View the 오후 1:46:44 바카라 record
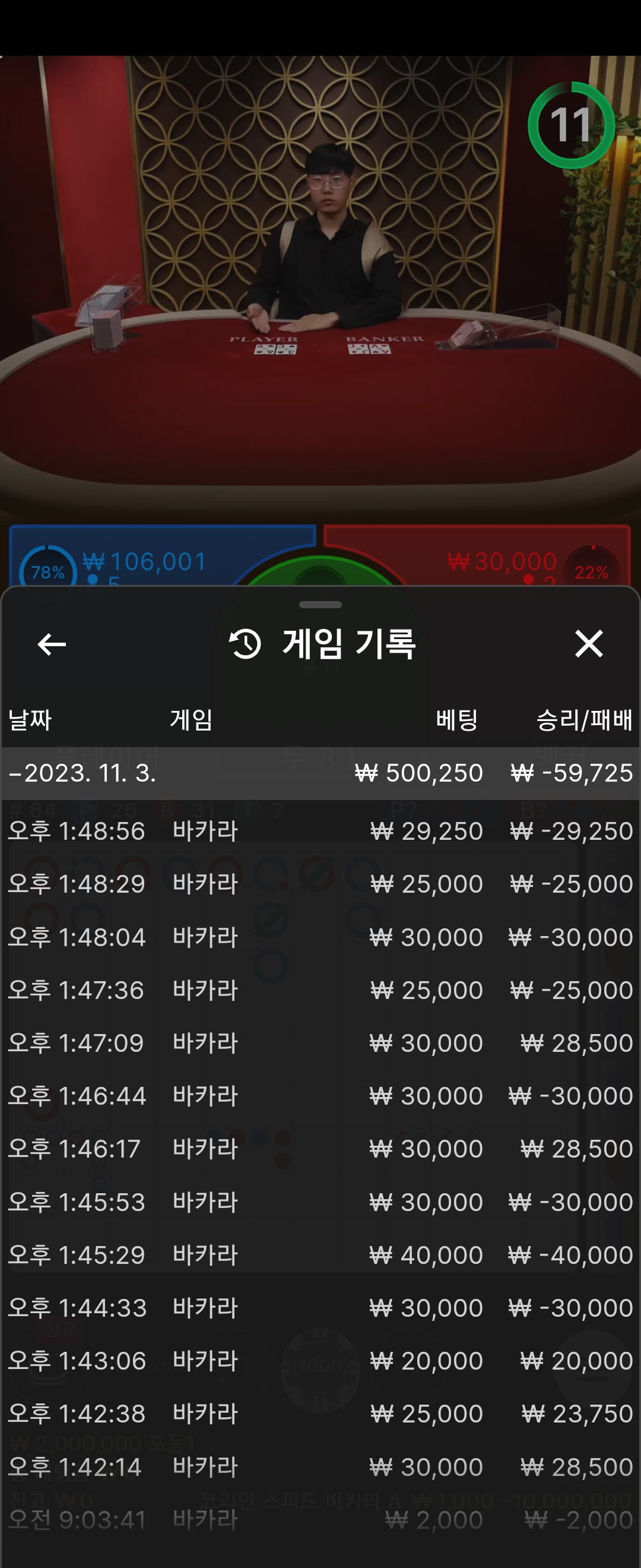 click(x=320, y=1096)
